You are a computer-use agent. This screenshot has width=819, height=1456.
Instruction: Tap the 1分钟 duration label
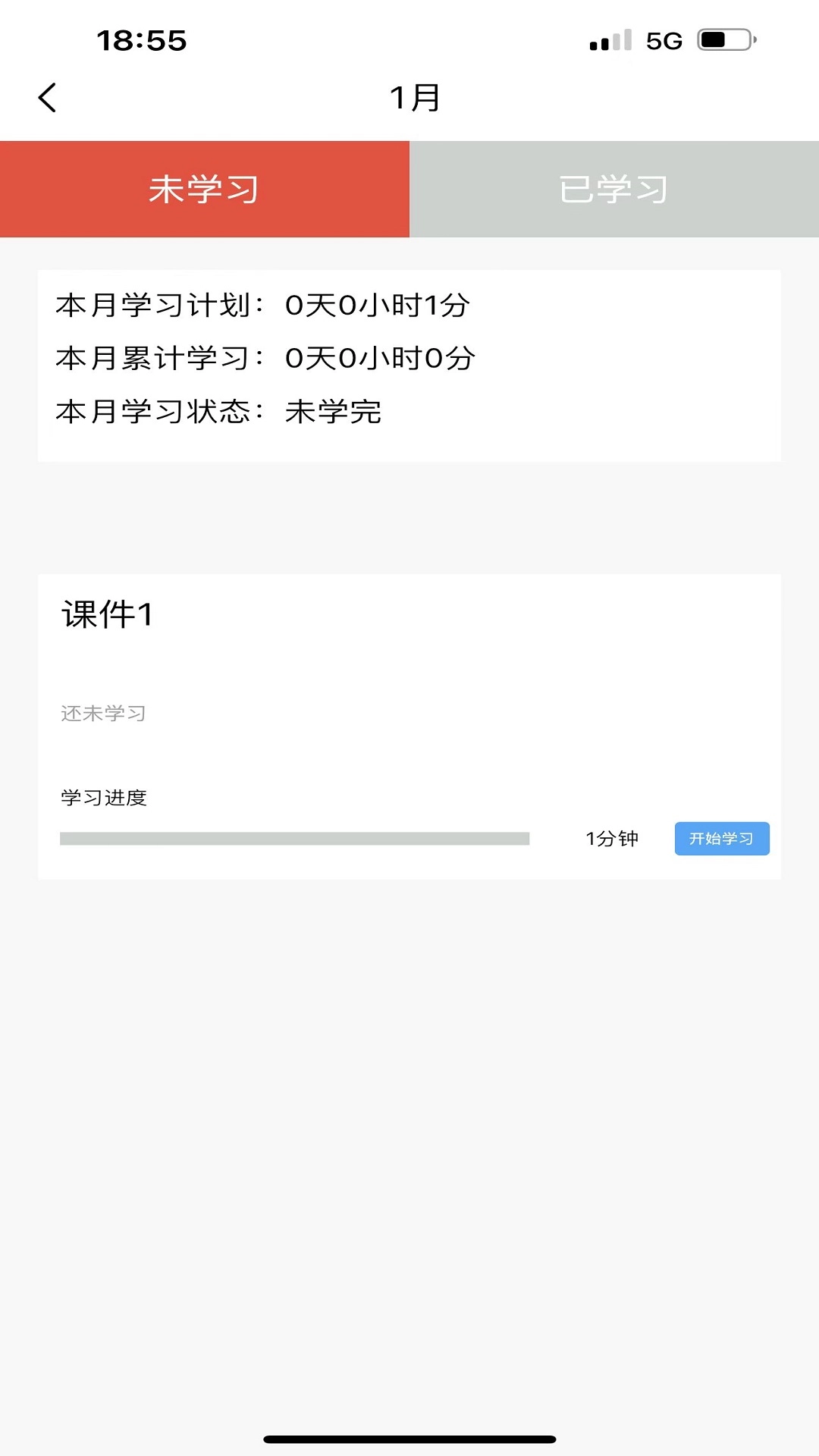coord(611,839)
